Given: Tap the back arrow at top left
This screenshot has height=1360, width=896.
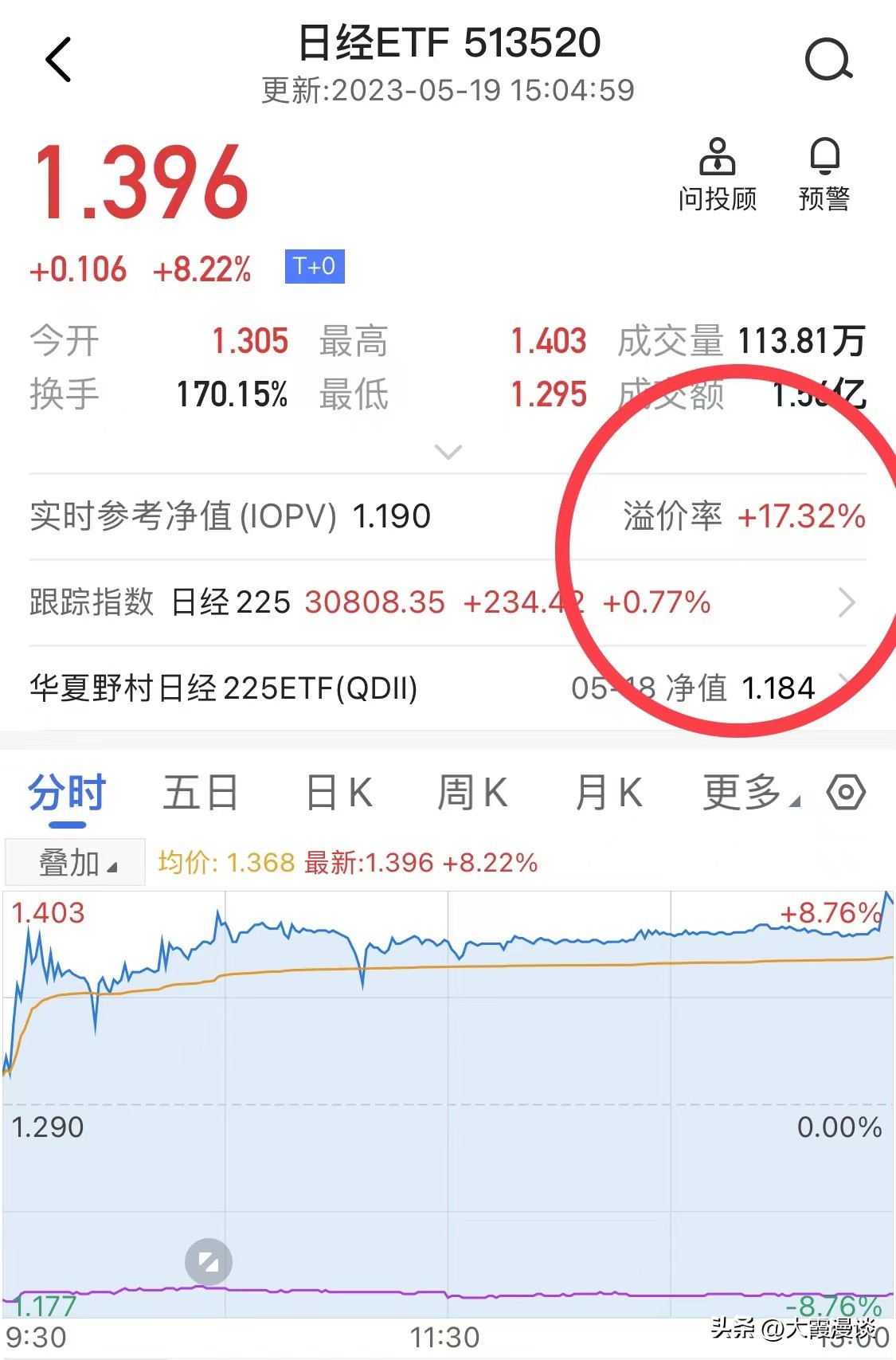Looking at the screenshot, I should tap(57, 60).
